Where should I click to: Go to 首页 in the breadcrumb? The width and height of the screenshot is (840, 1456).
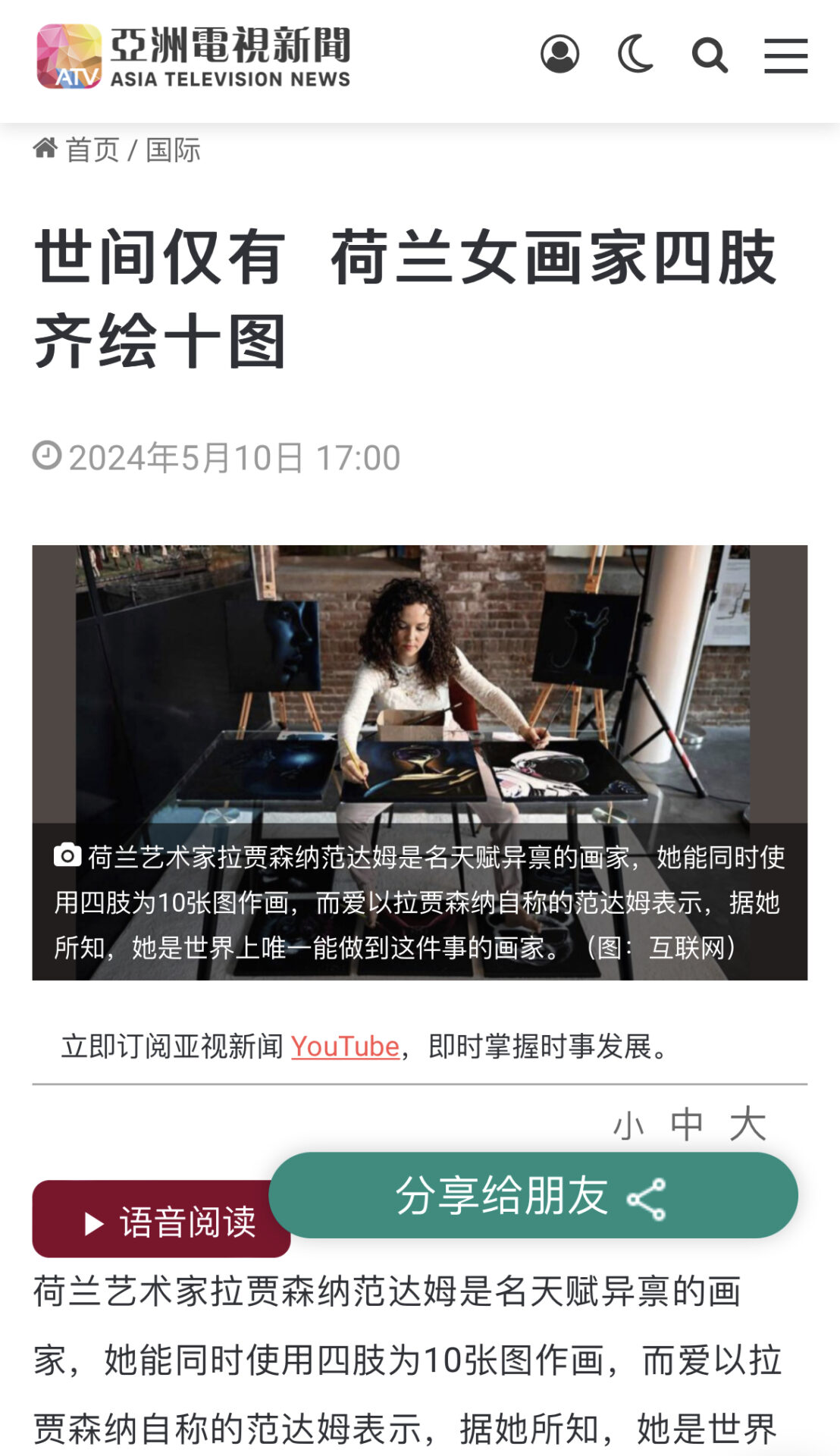coord(92,149)
